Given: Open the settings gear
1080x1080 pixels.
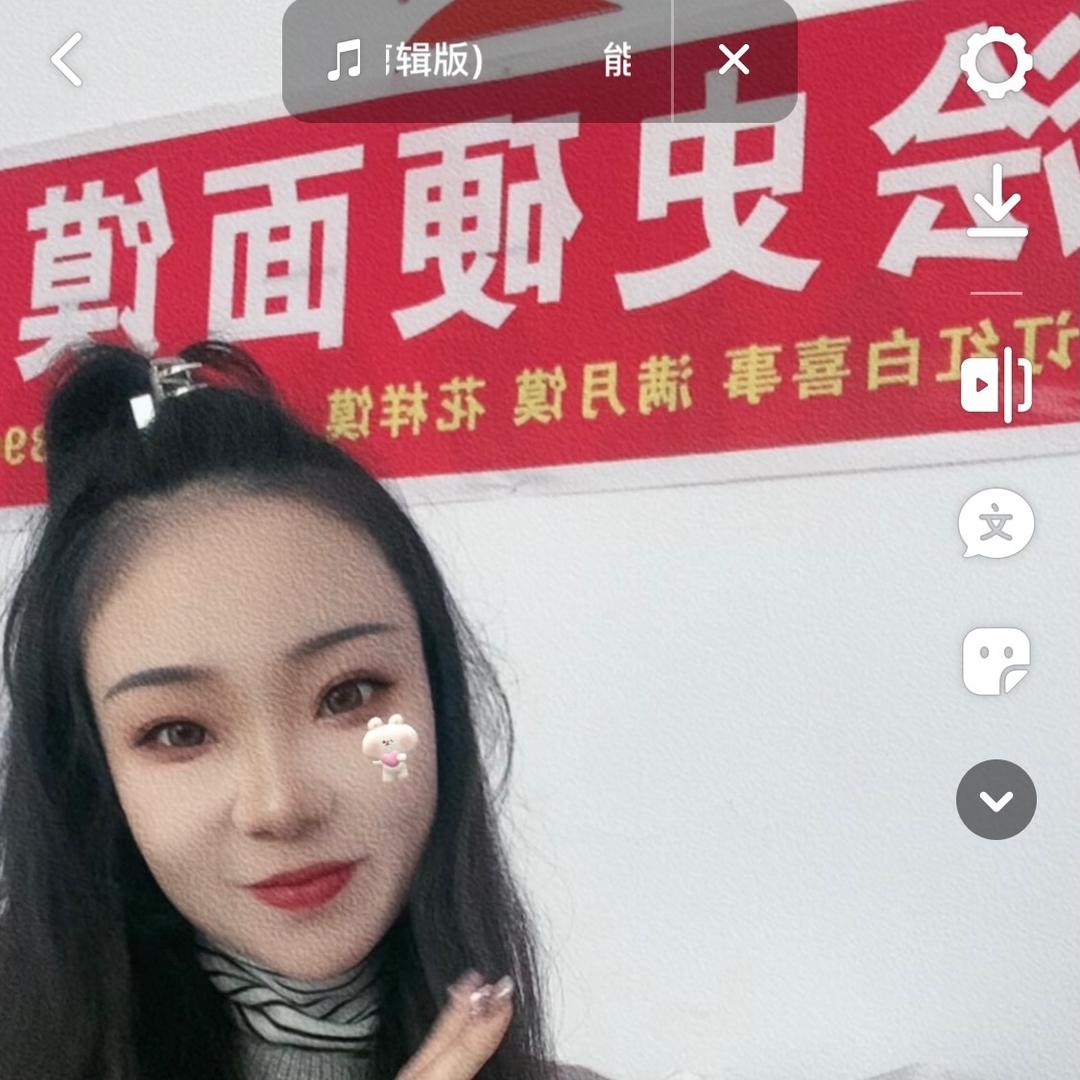Looking at the screenshot, I should [996, 63].
